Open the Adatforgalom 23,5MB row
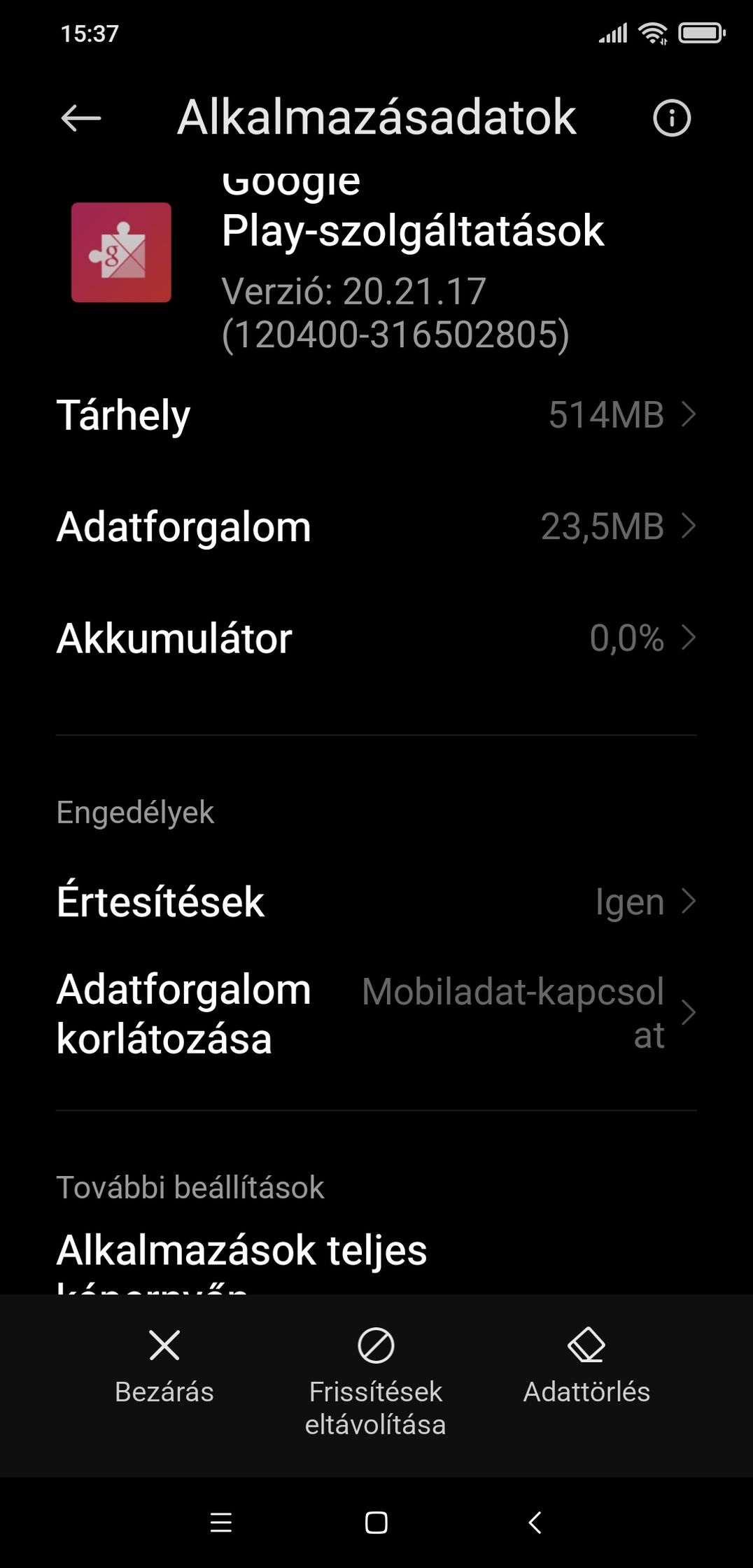The width and height of the screenshot is (753, 1568). tap(376, 526)
